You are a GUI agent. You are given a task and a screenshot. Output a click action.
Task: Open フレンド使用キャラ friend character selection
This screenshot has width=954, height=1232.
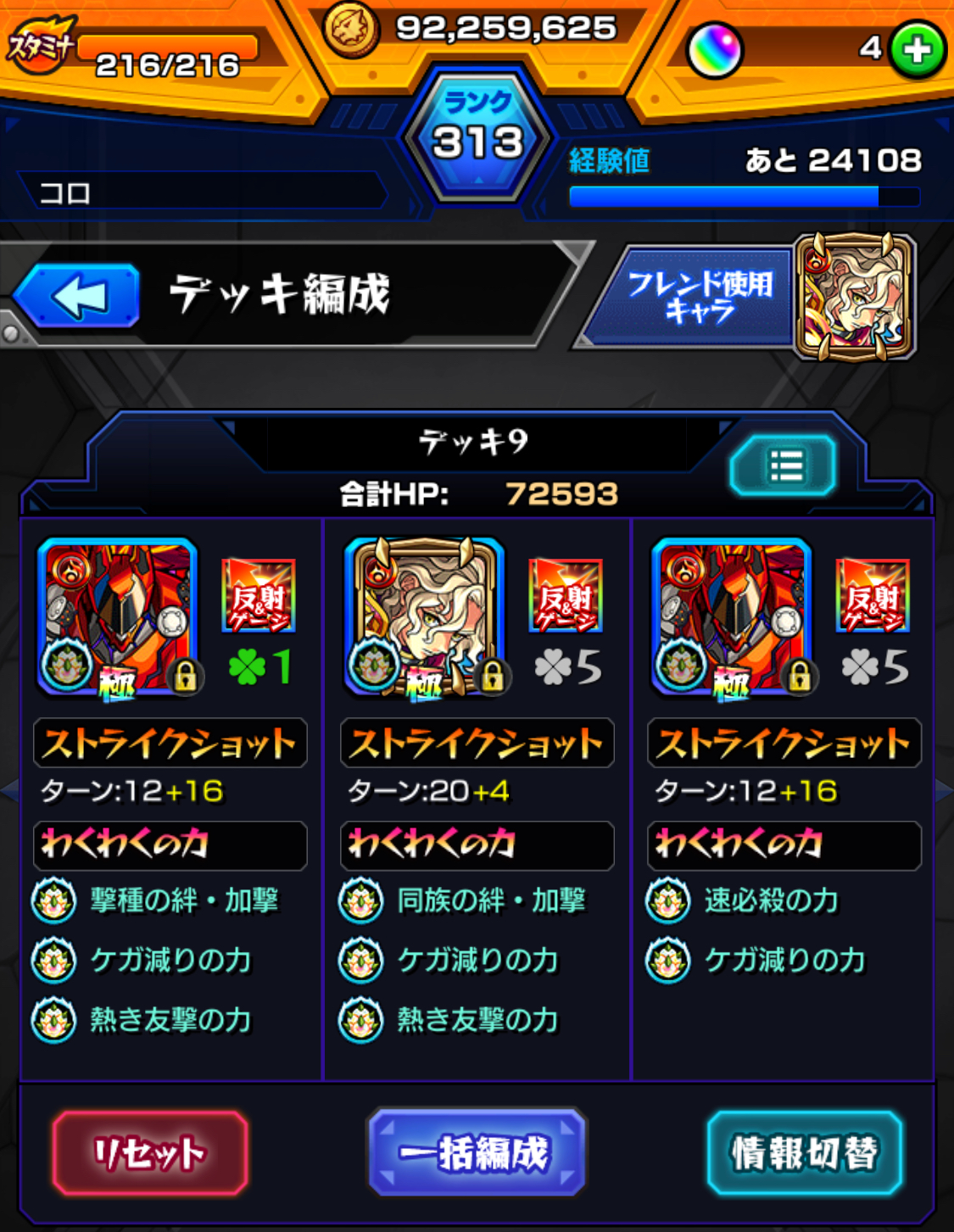(x=700, y=297)
